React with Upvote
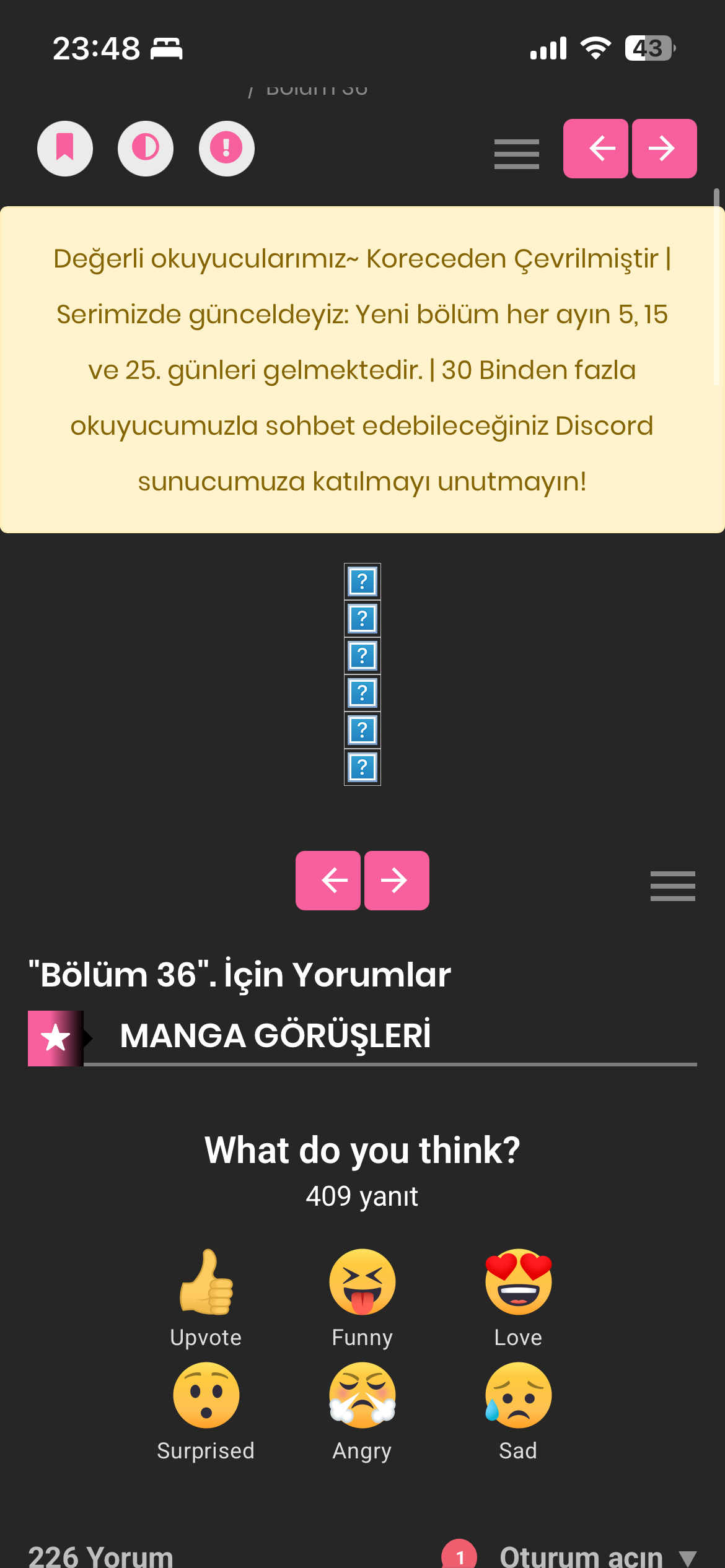725x1568 pixels. (206, 1299)
